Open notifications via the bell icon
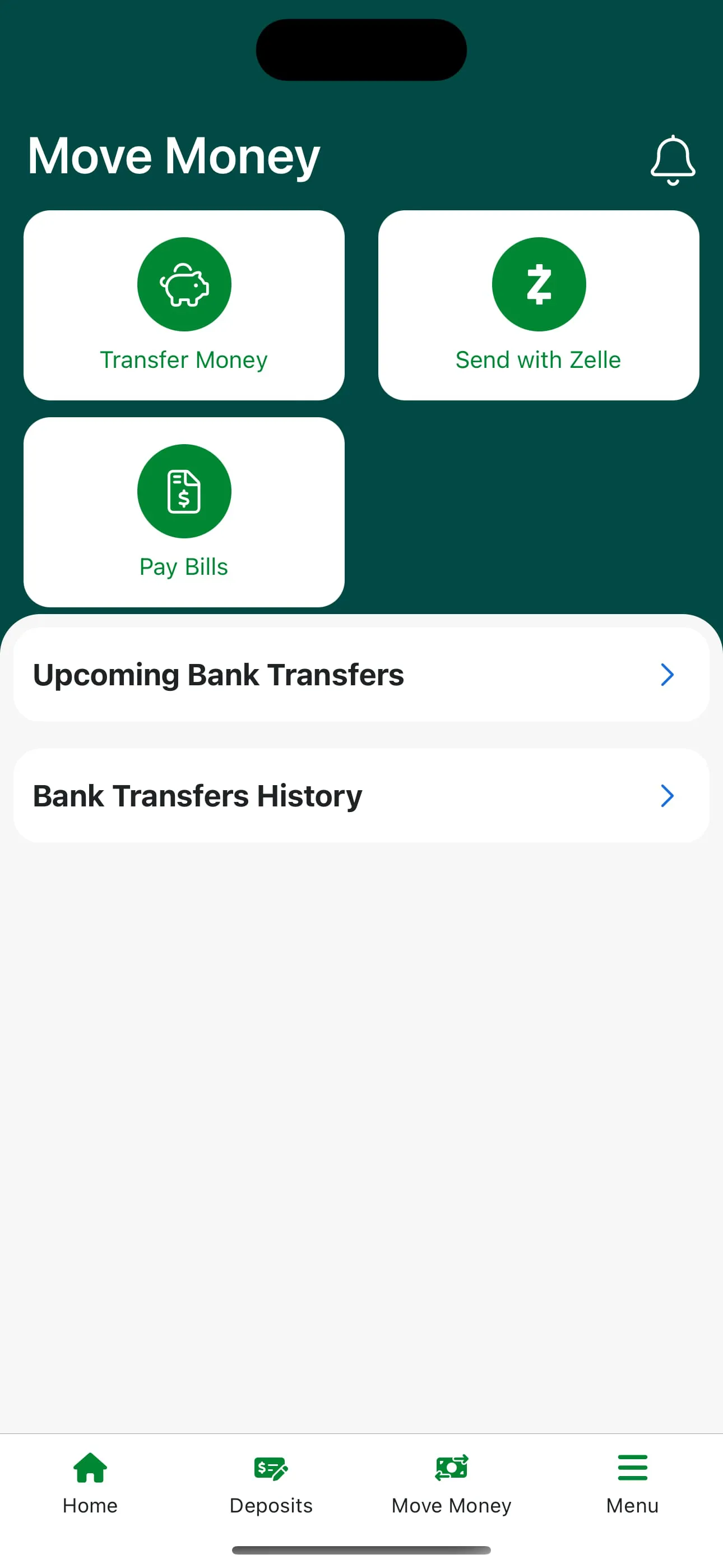The width and height of the screenshot is (723, 1568). tap(673, 159)
